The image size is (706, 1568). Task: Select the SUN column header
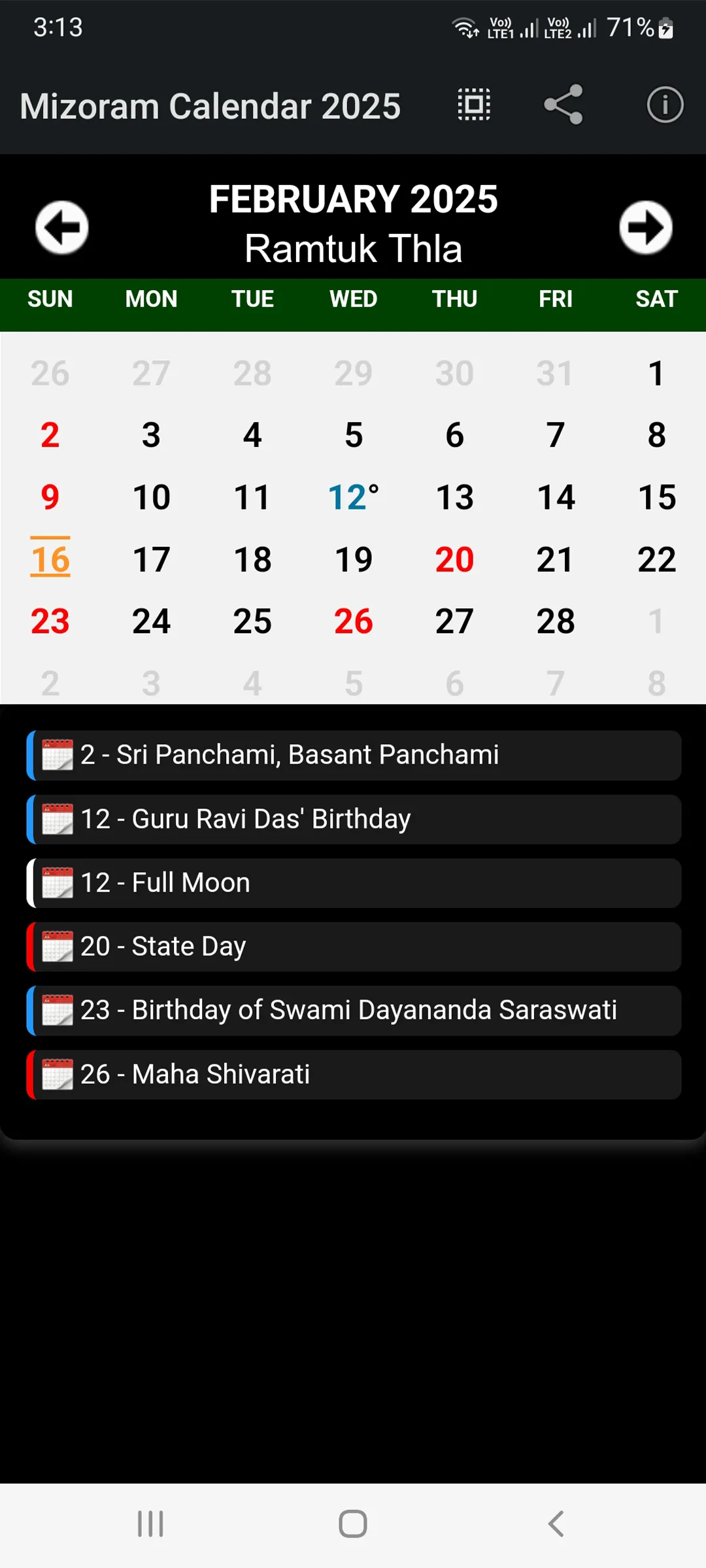(50, 299)
